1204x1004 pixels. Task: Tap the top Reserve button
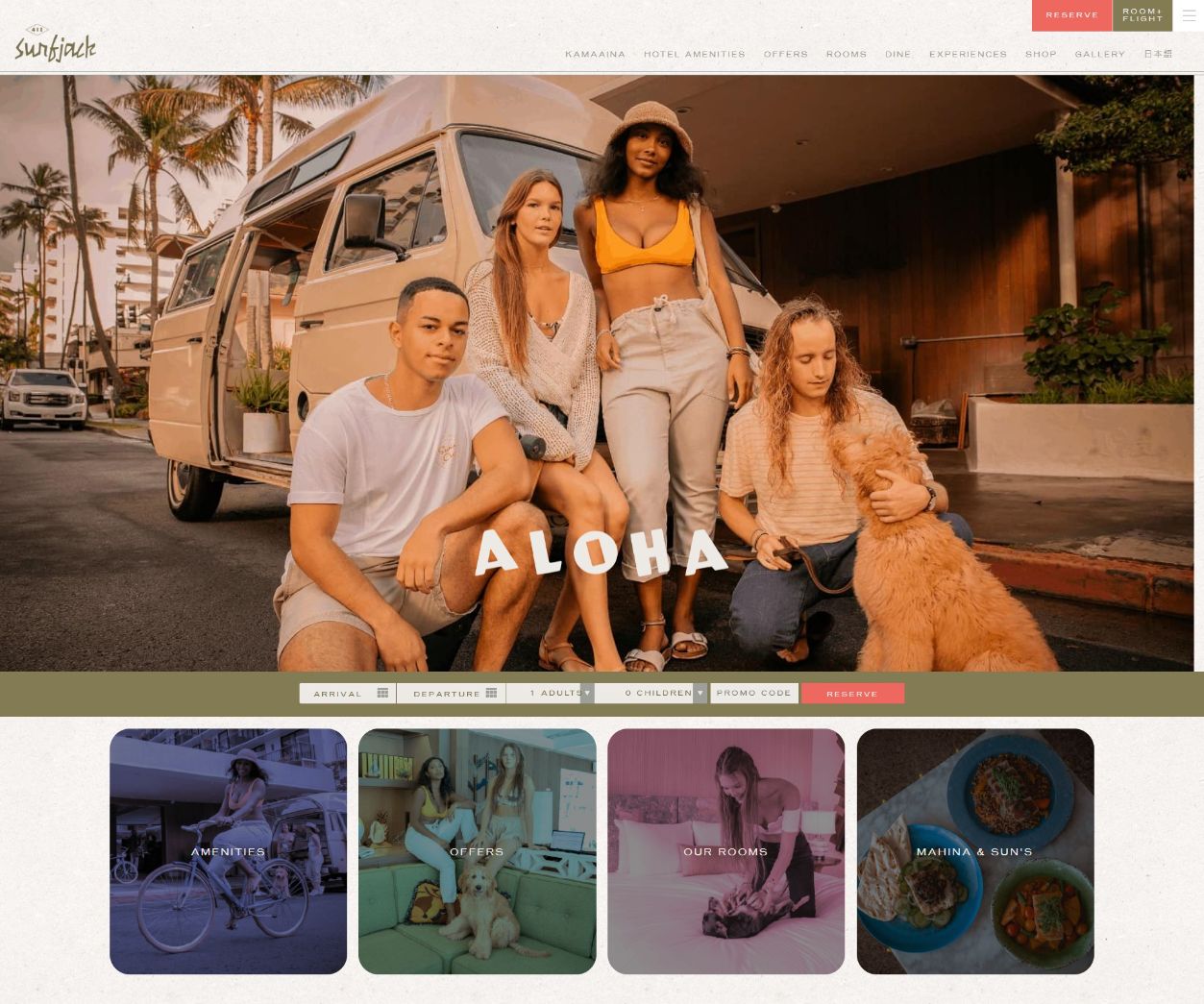[x=1071, y=15]
